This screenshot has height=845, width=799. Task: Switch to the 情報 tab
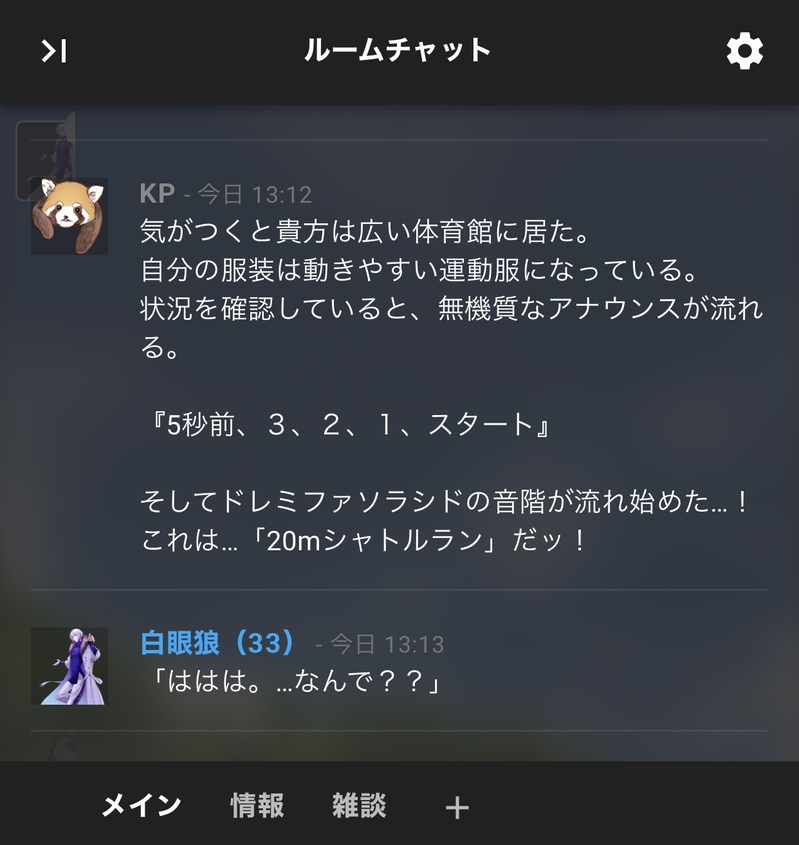[x=257, y=806]
